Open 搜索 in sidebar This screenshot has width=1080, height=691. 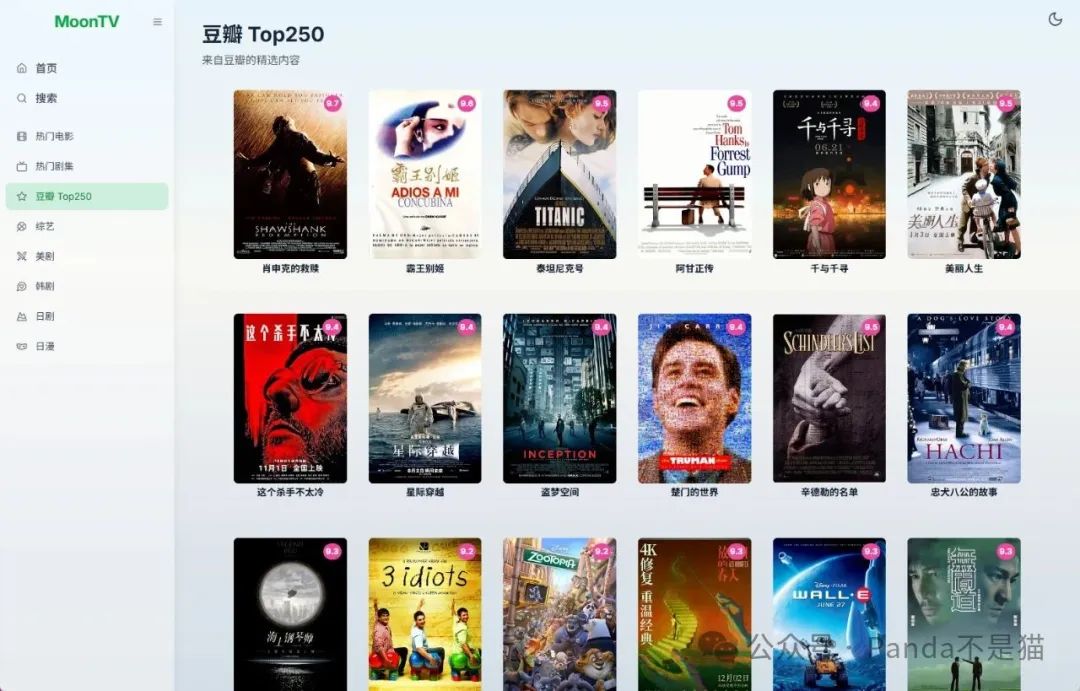(x=46, y=98)
